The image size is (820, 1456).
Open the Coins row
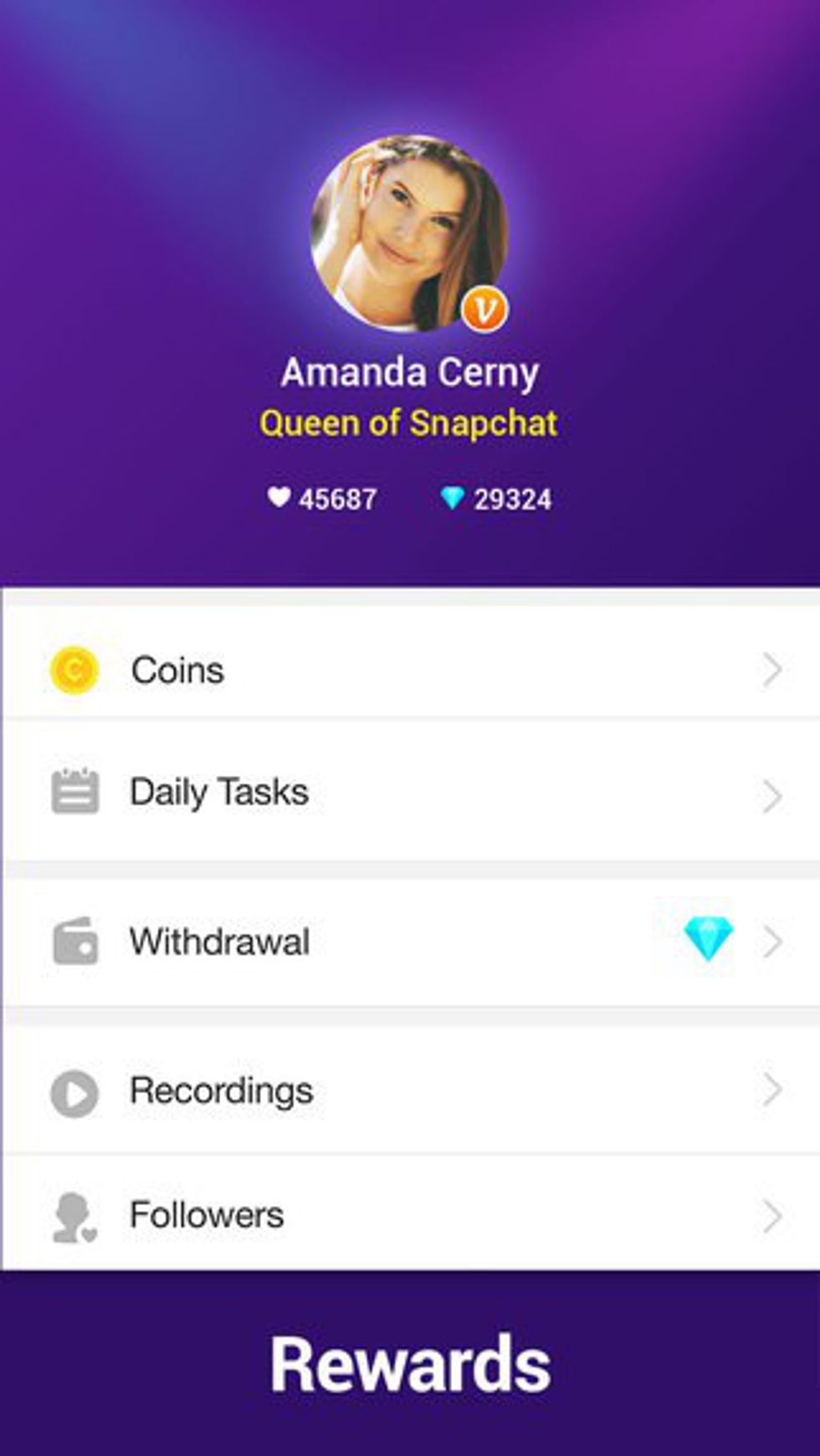click(x=410, y=670)
